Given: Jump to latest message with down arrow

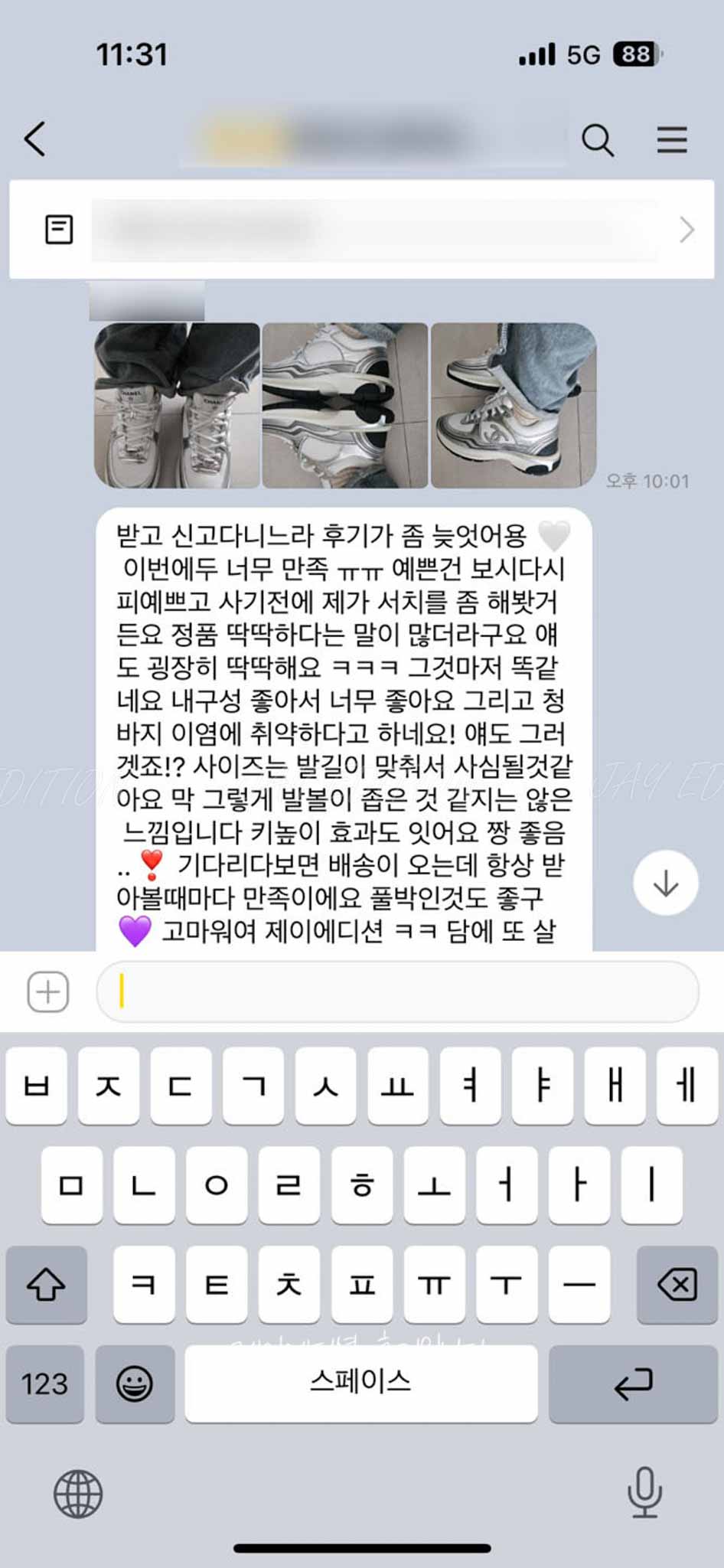Looking at the screenshot, I should pos(665,883).
